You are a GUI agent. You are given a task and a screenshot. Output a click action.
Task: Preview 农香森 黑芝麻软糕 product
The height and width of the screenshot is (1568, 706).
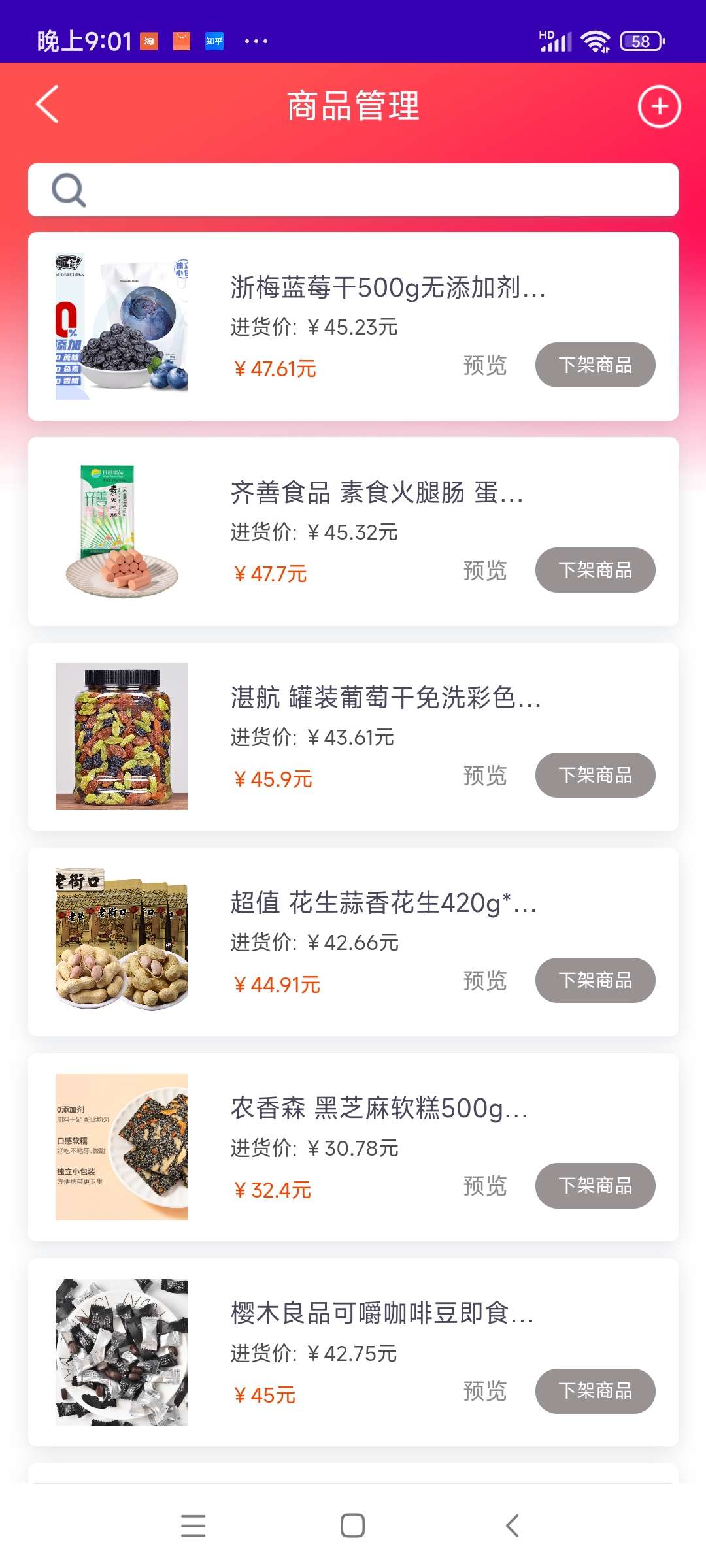(484, 1186)
